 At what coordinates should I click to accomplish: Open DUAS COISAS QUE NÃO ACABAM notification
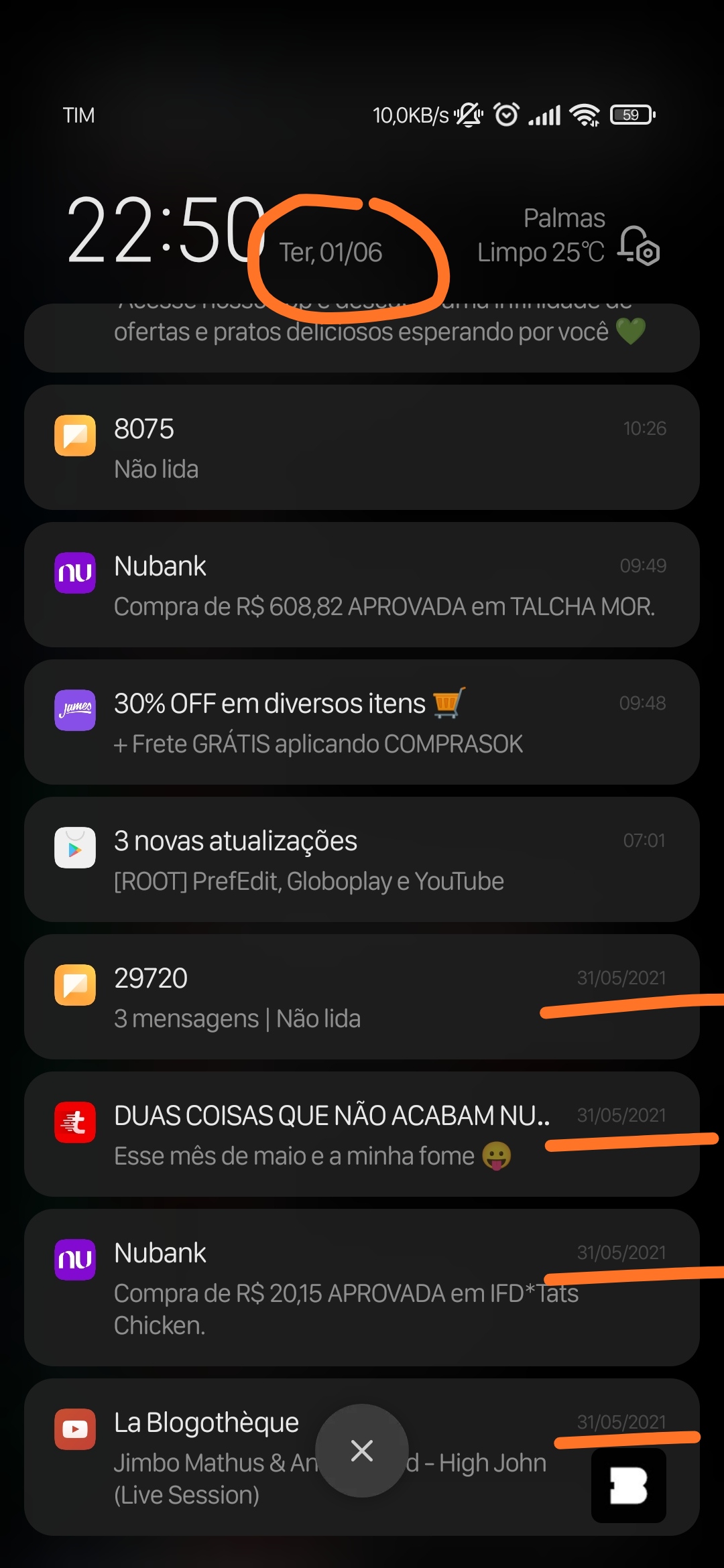362,1134
